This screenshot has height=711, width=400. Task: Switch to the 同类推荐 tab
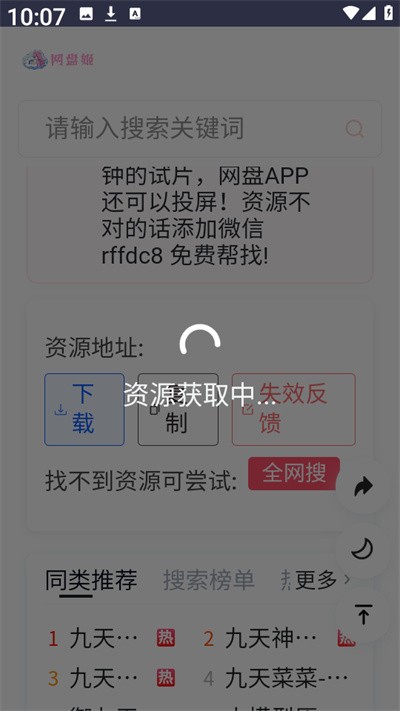pos(91,580)
